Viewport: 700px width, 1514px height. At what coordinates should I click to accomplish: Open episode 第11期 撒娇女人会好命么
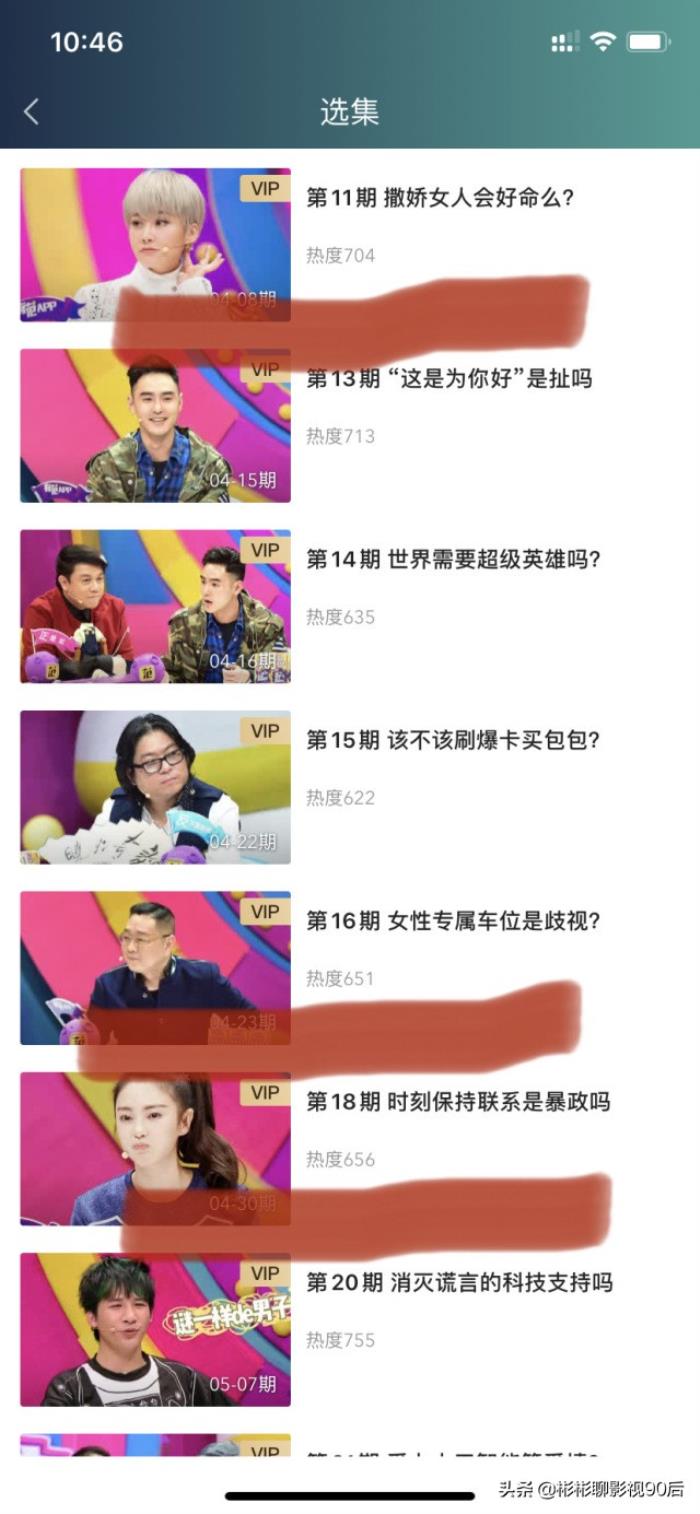(x=440, y=198)
